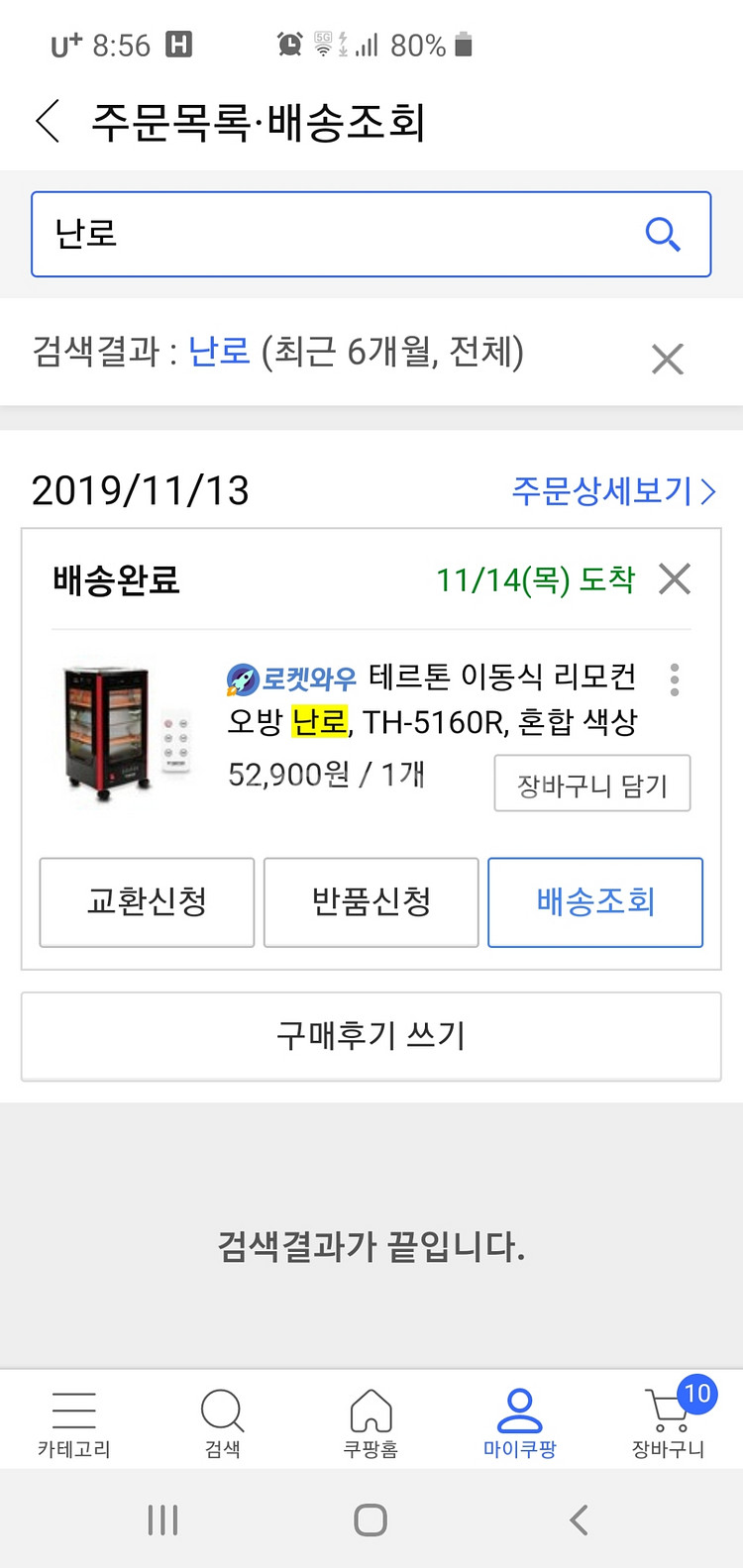This screenshot has height=1568, width=743.
Task: Open the system recent apps button
Action: [x=162, y=1519]
